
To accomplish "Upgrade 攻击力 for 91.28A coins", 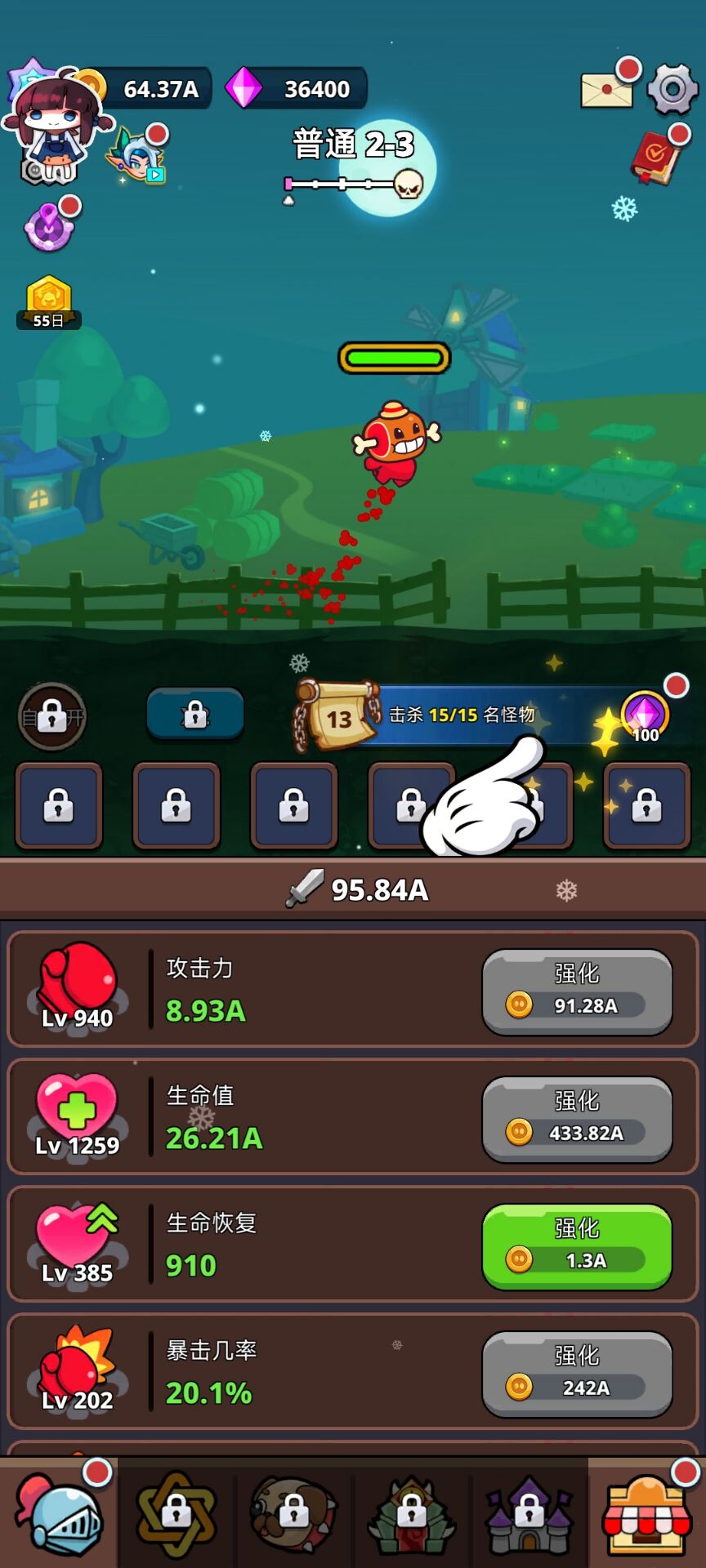I will coord(577,991).
